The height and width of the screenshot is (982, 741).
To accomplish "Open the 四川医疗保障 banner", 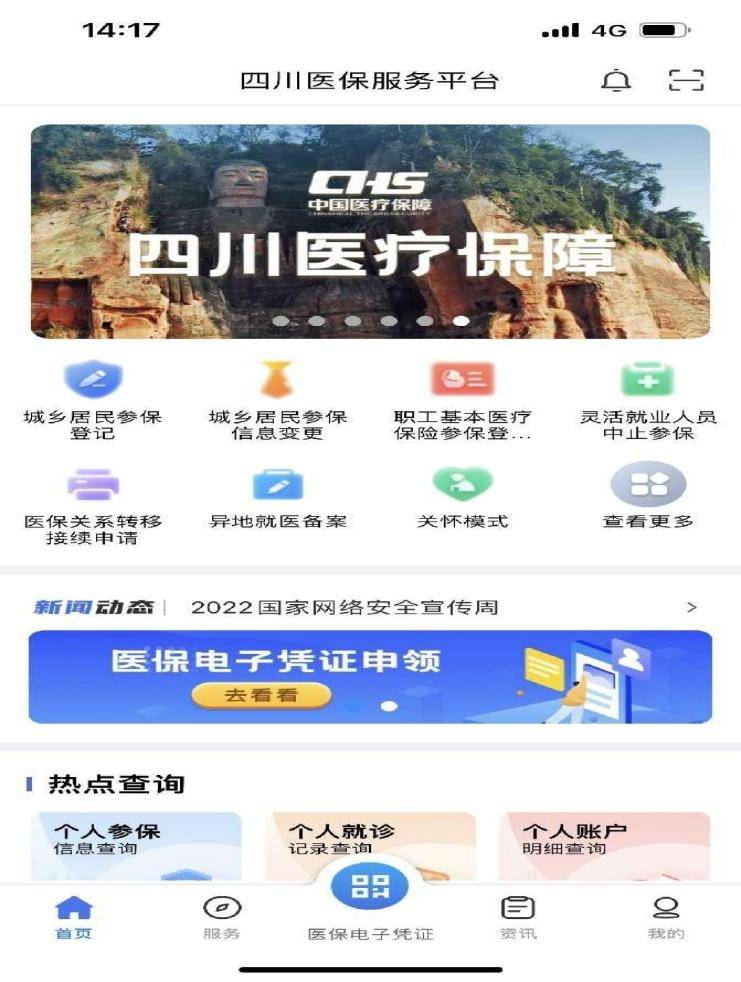I will [370, 232].
